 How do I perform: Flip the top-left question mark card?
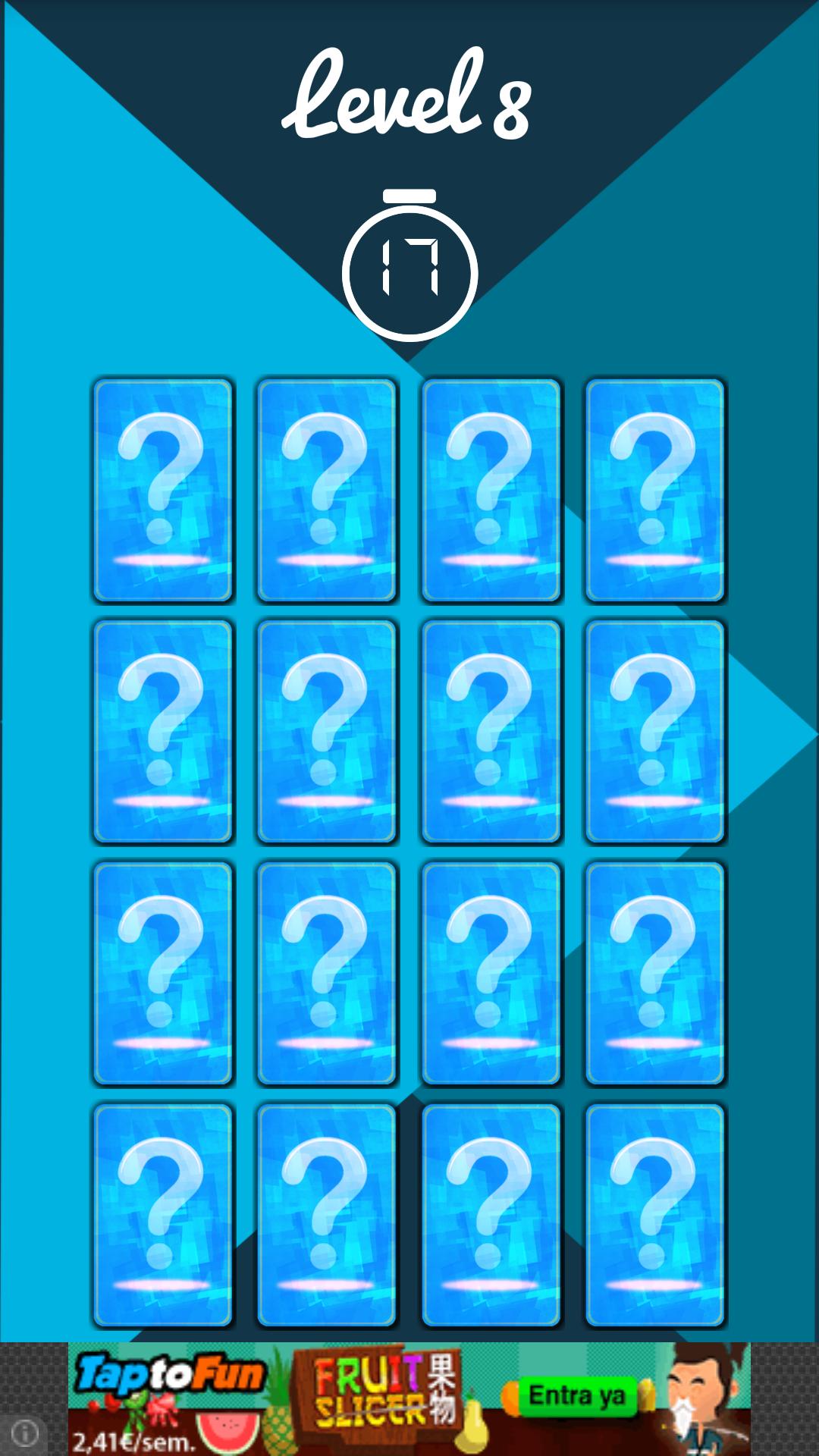point(163,489)
